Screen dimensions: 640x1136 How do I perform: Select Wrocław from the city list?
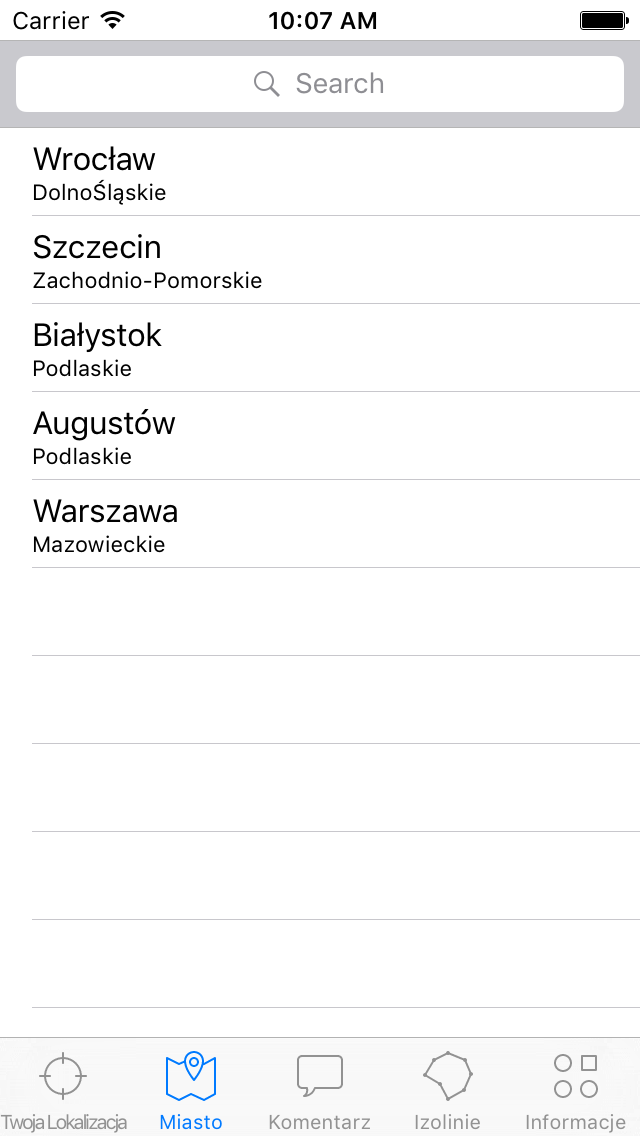[x=320, y=172]
